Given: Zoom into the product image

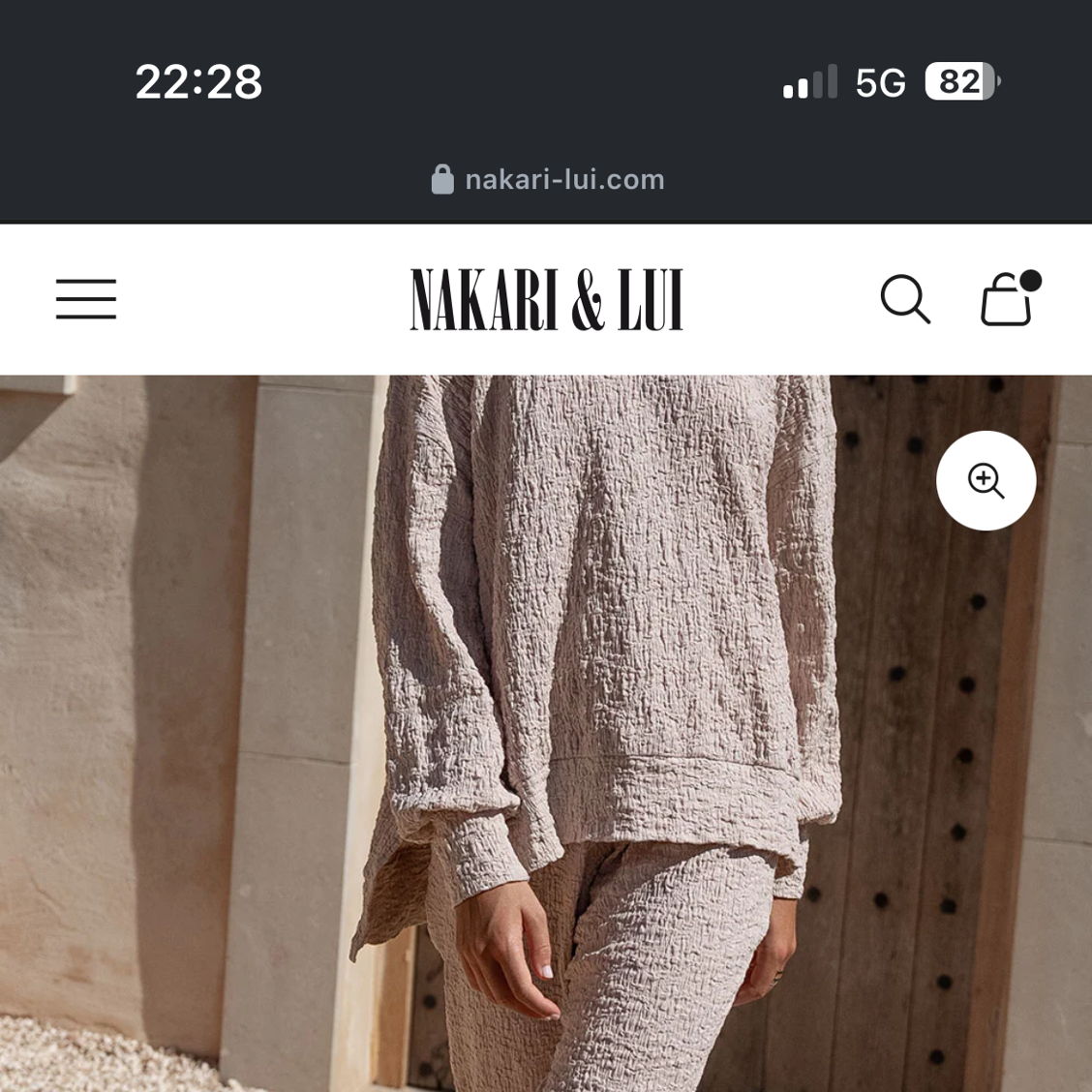Looking at the screenshot, I should (x=986, y=480).
